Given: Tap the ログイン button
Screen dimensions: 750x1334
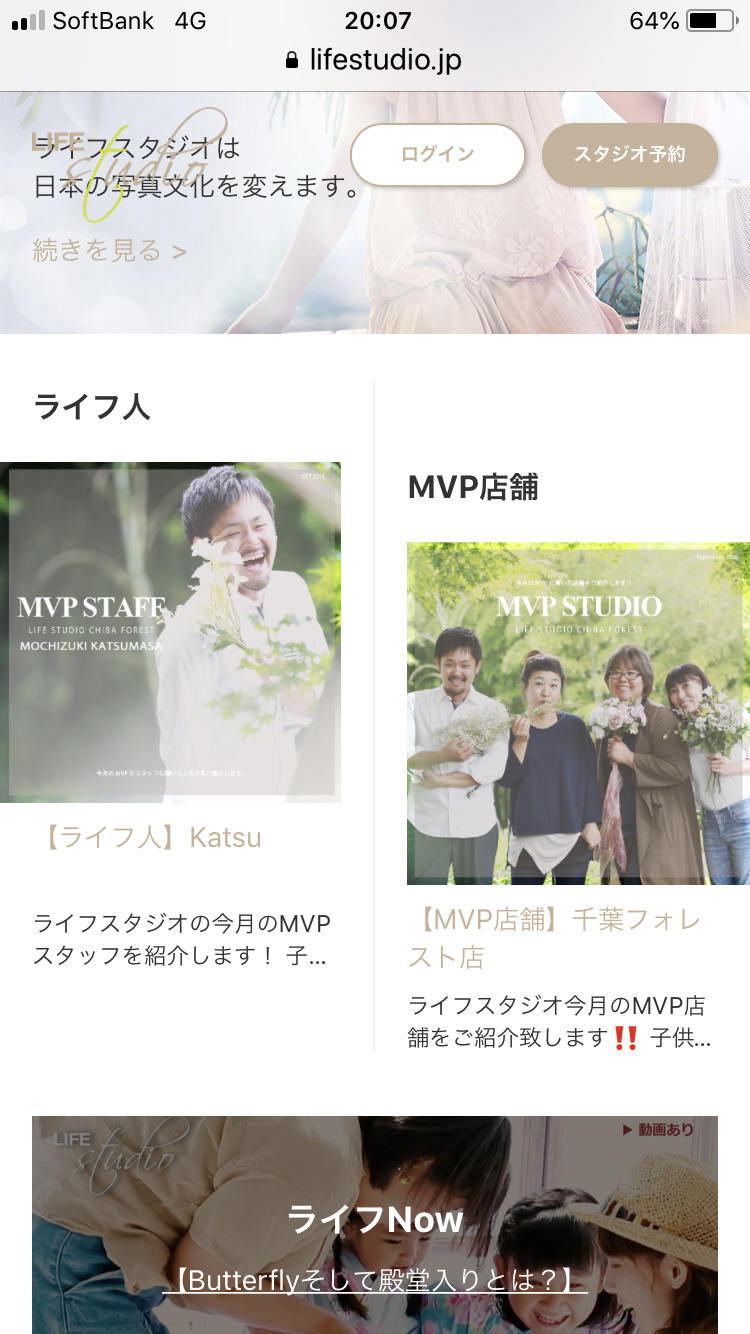Looking at the screenshot, I should [x=437, y=155].
